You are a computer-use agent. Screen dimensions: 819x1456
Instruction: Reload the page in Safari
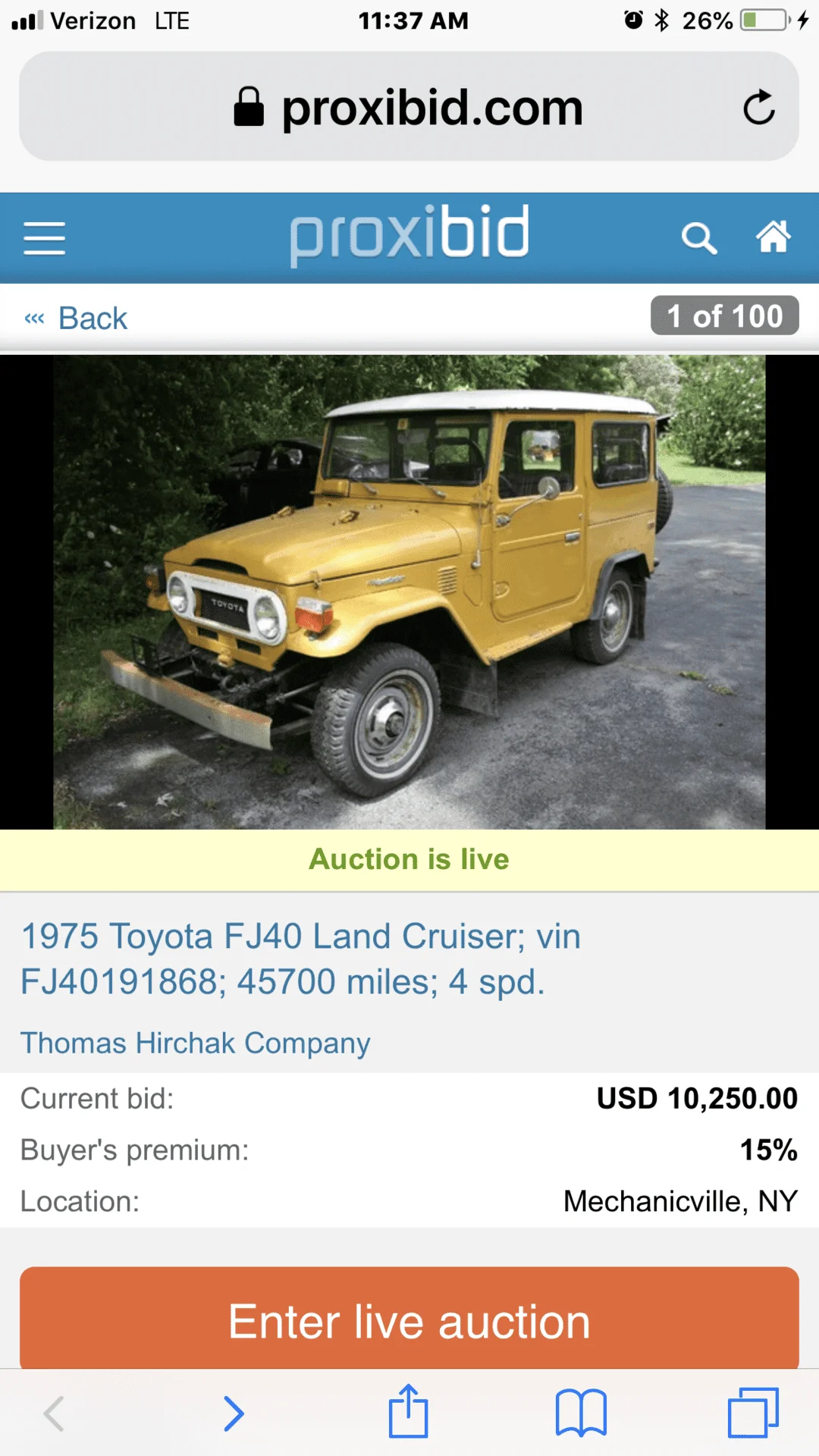758,107
